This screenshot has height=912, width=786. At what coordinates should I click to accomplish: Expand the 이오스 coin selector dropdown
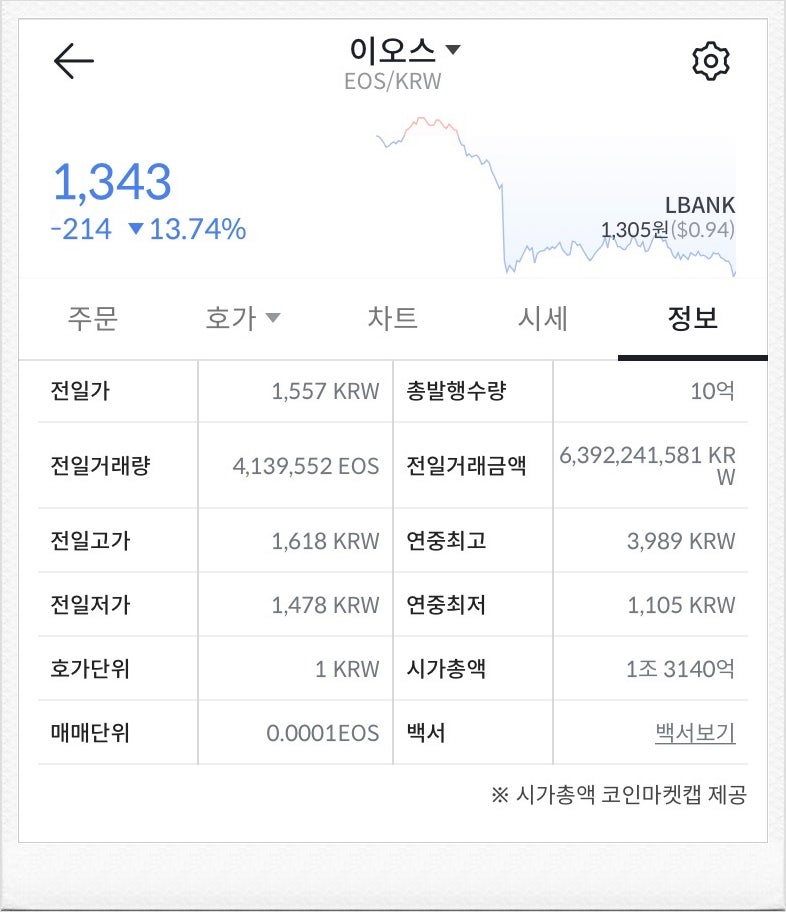point(404,50)
